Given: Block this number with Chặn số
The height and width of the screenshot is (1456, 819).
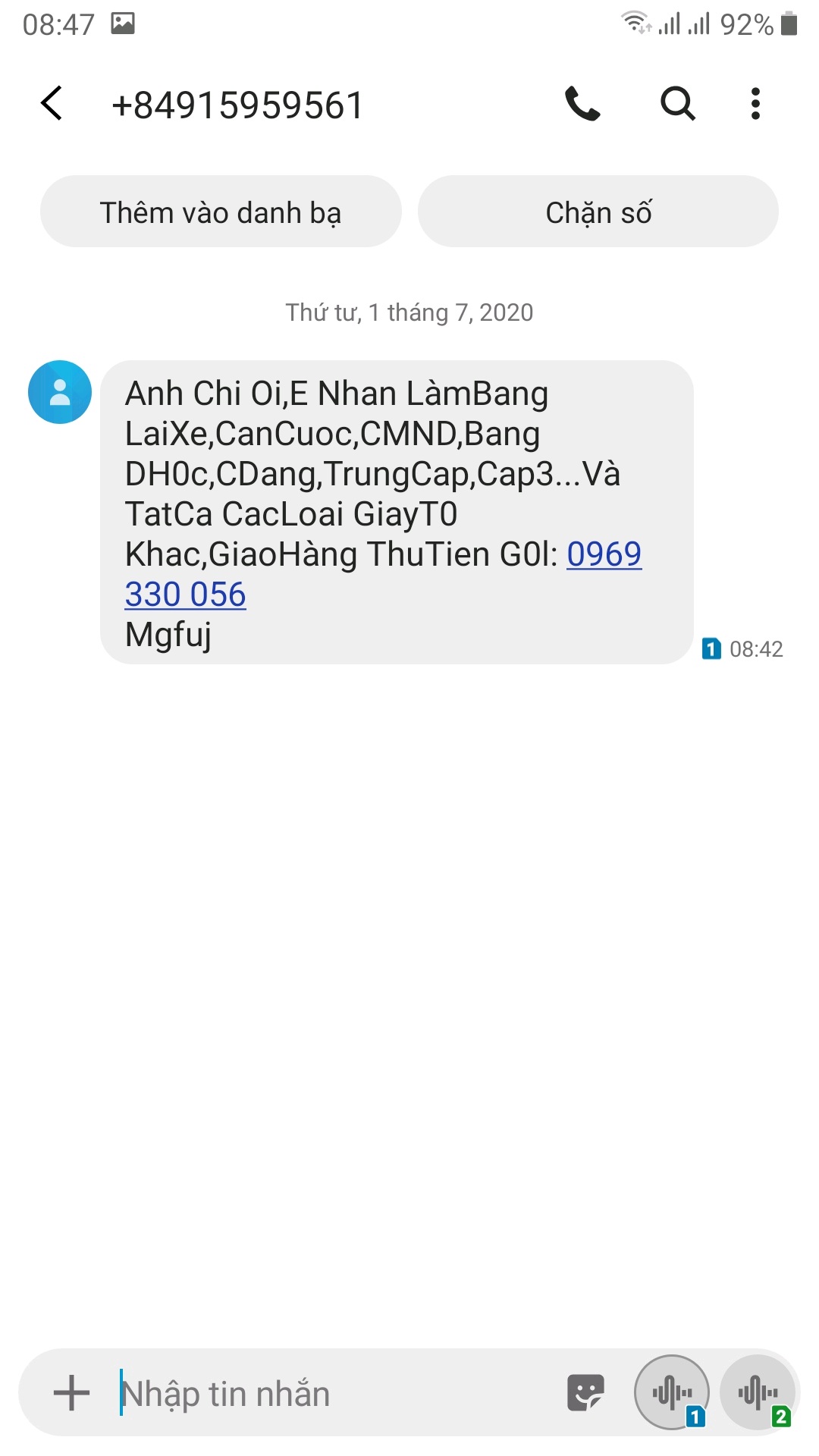Looking at the screenshot, I should [x=598, y=212].
